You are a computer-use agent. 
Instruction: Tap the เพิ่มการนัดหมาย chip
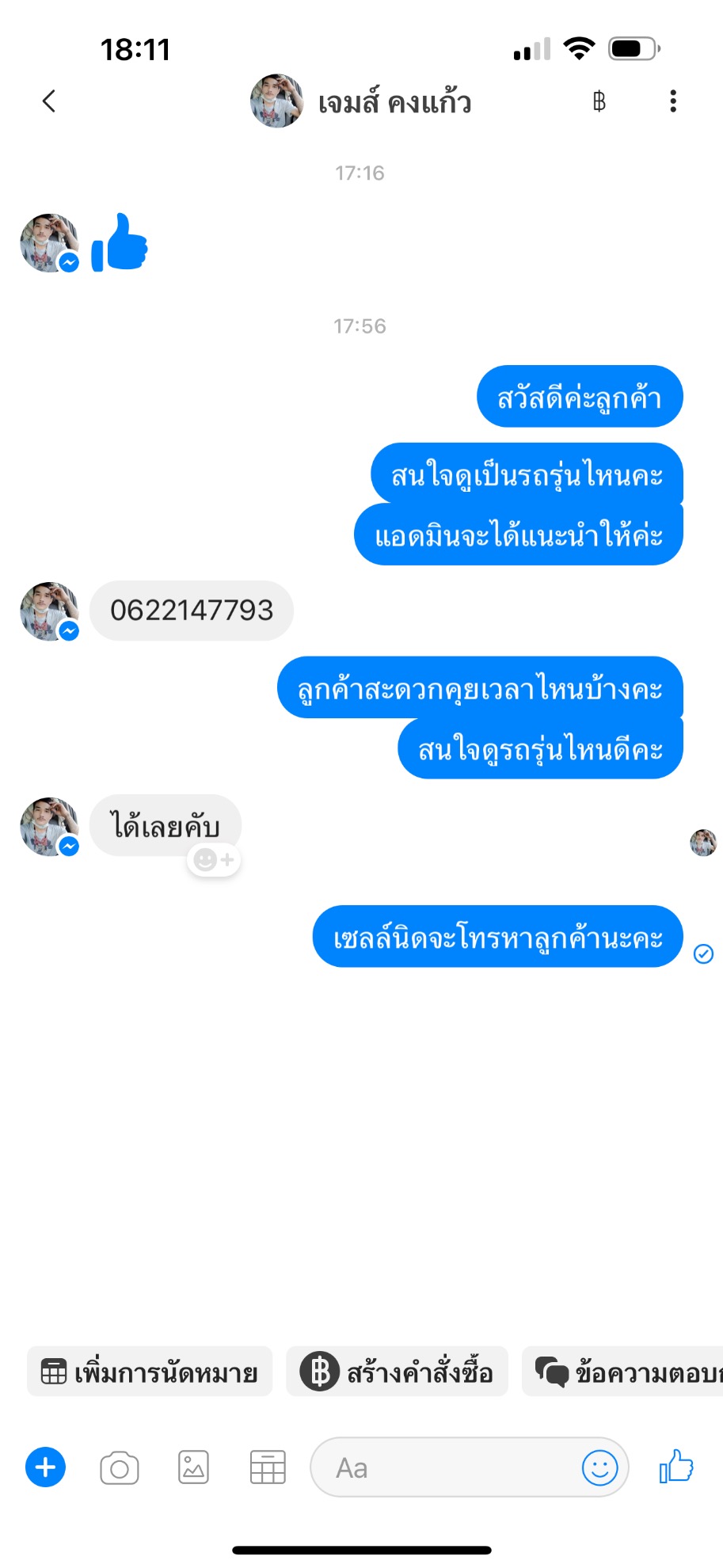click(150, 1371)
